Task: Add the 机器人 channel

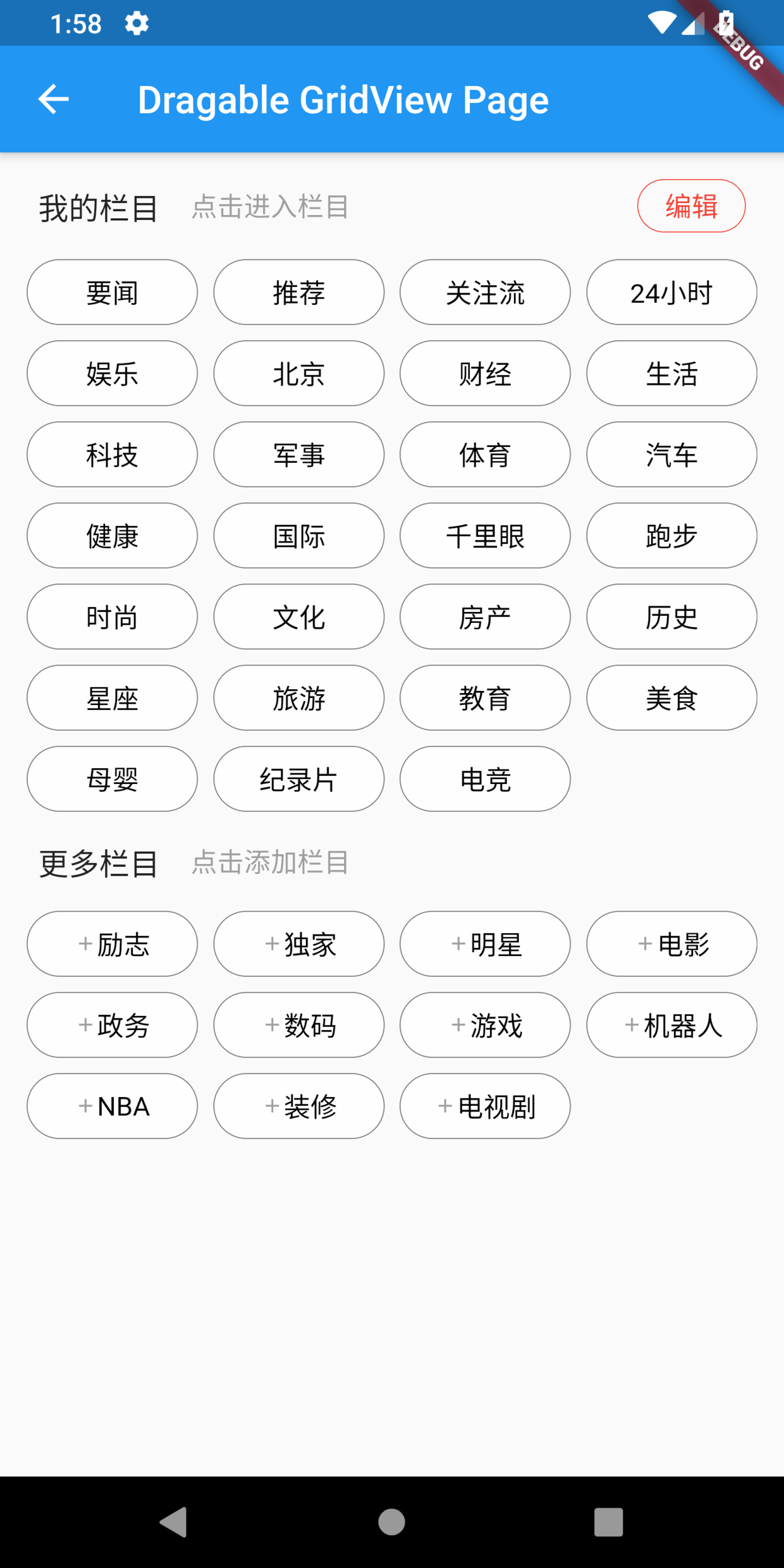Action: click(x=671, y=1025)
